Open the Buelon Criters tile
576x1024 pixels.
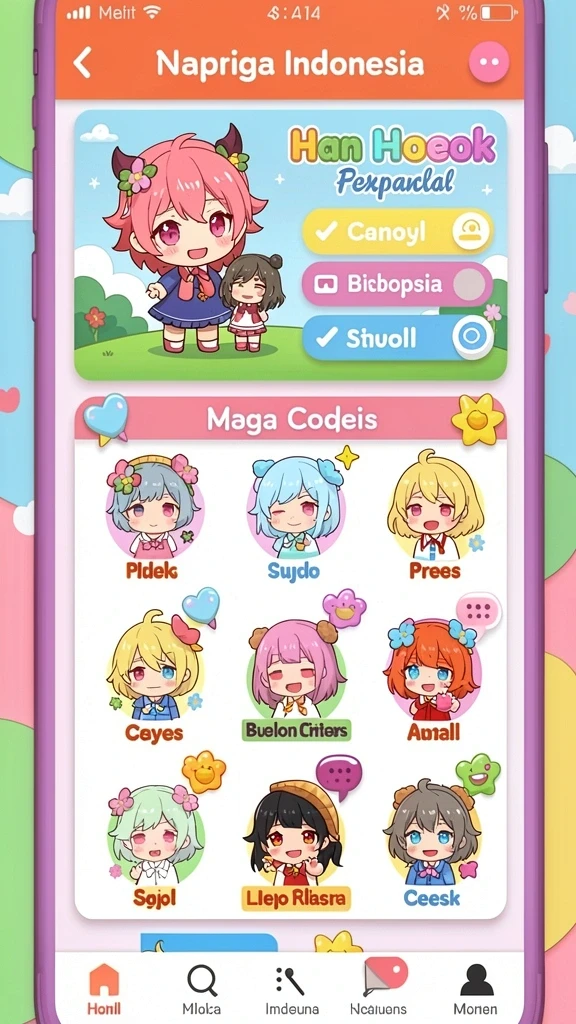pos(296,679)
